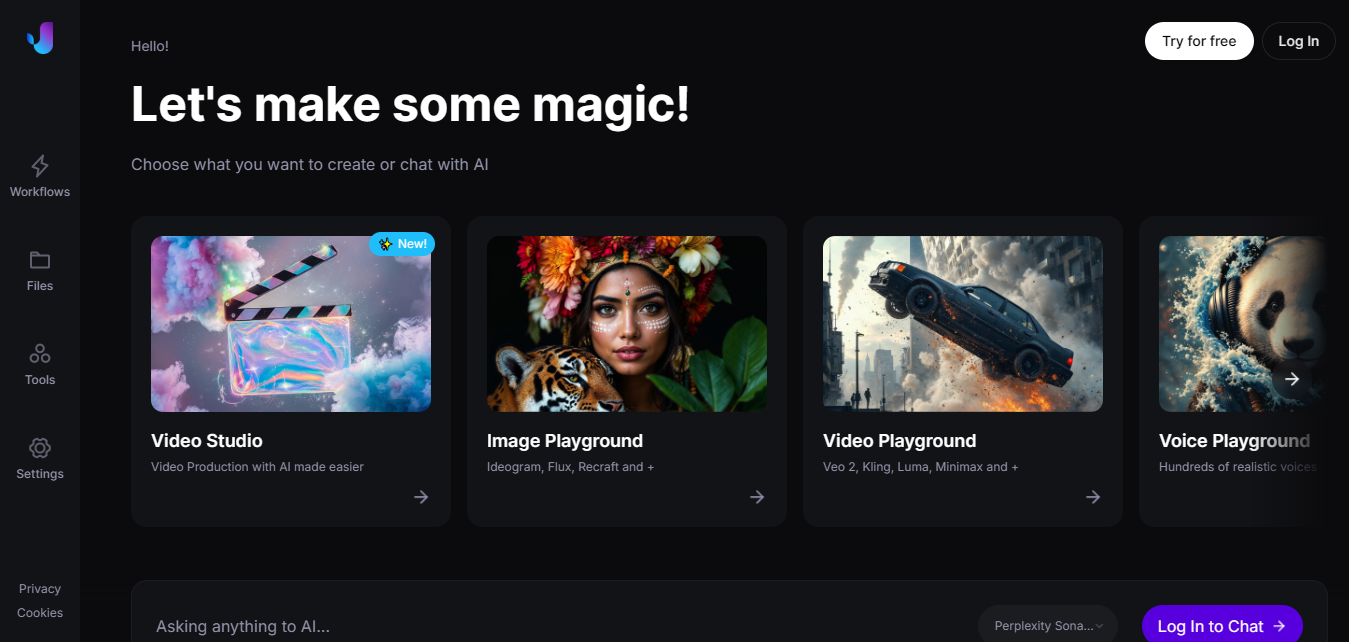Open the Video Studio card
This screenshot has height=642, width=1349.
(290, 370)
